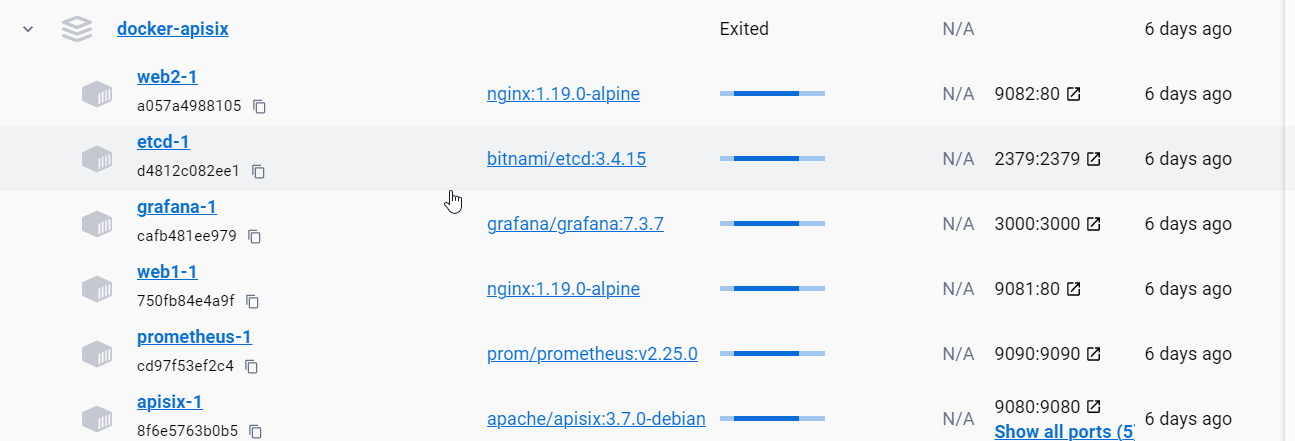Screen dimensions: 1295x441
Task: Open the web2-1 container
Action: [160, 77]
